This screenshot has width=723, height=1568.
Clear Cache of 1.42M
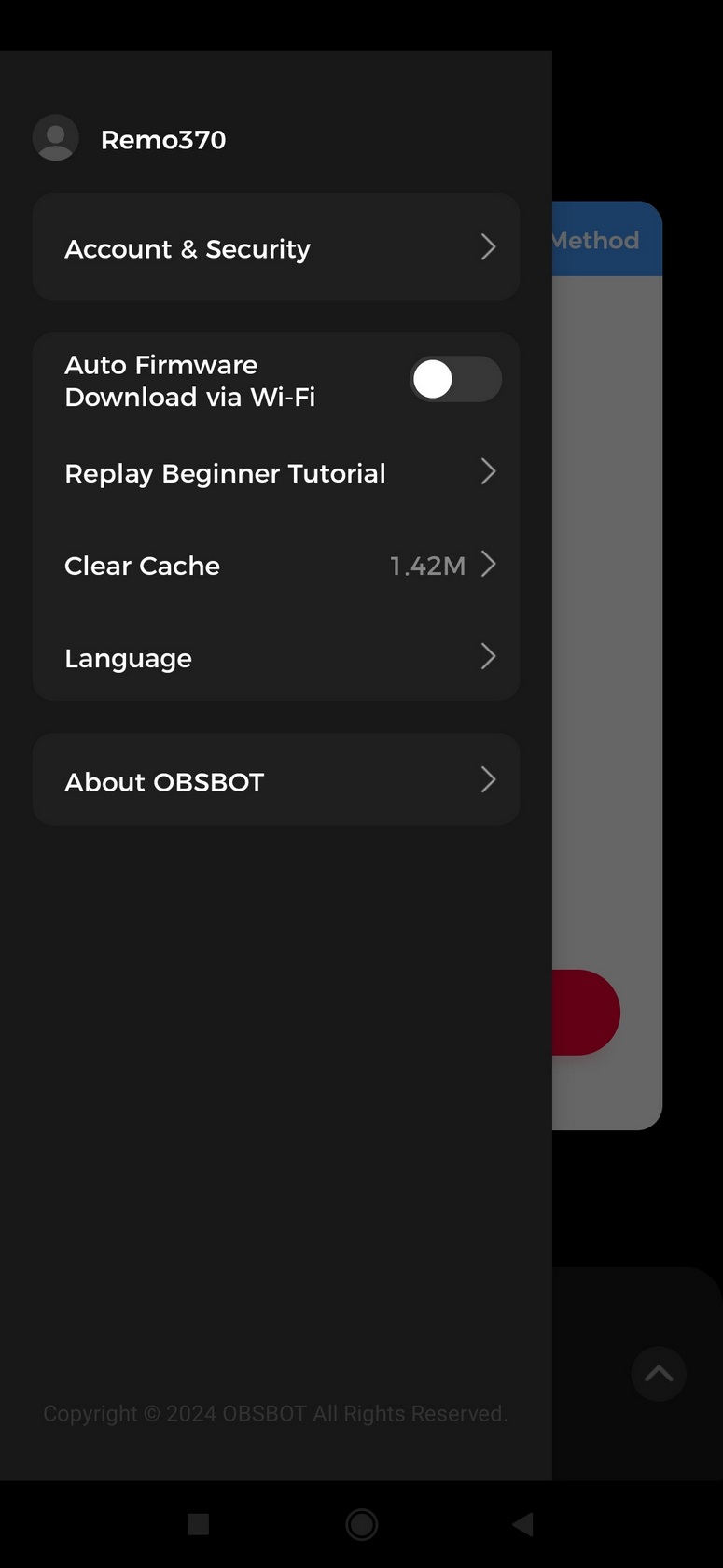coord(276,565)
